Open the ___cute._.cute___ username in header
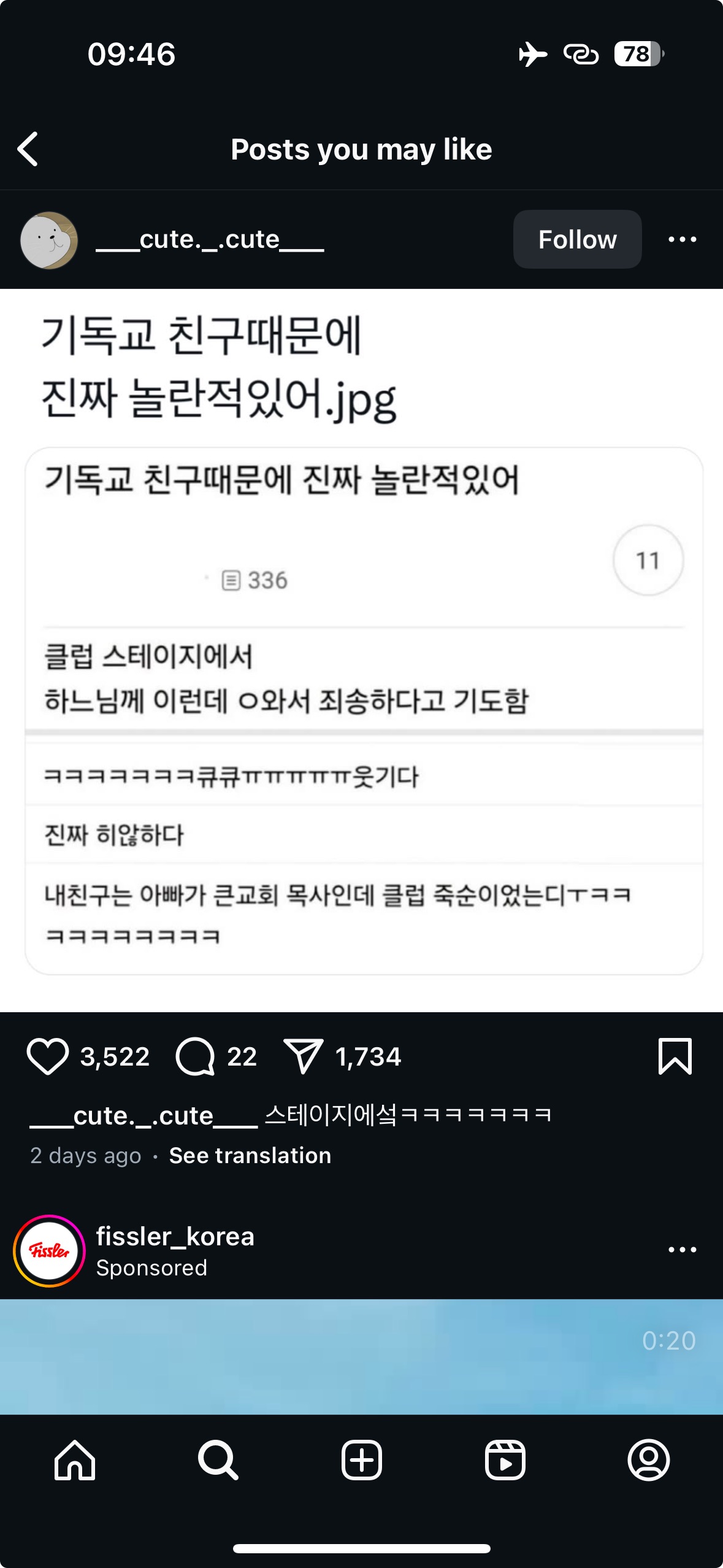The image size is (723, 1568). 210,239
